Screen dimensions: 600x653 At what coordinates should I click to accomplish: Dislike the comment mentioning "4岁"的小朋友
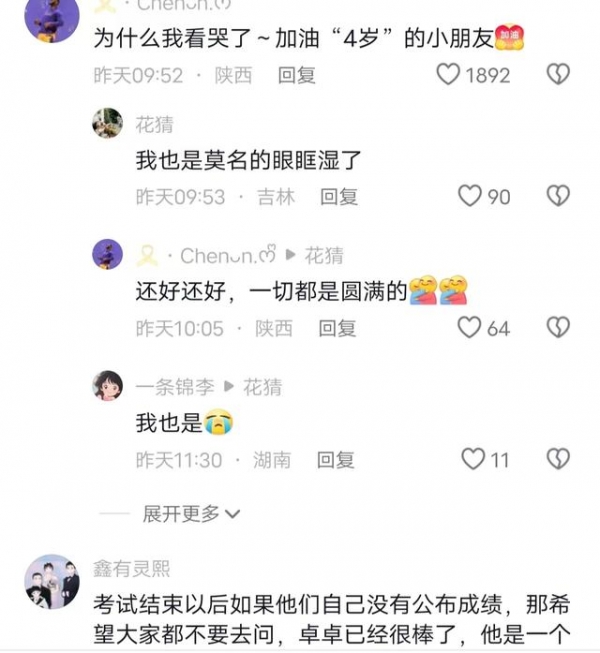click(x=558, y=75)
